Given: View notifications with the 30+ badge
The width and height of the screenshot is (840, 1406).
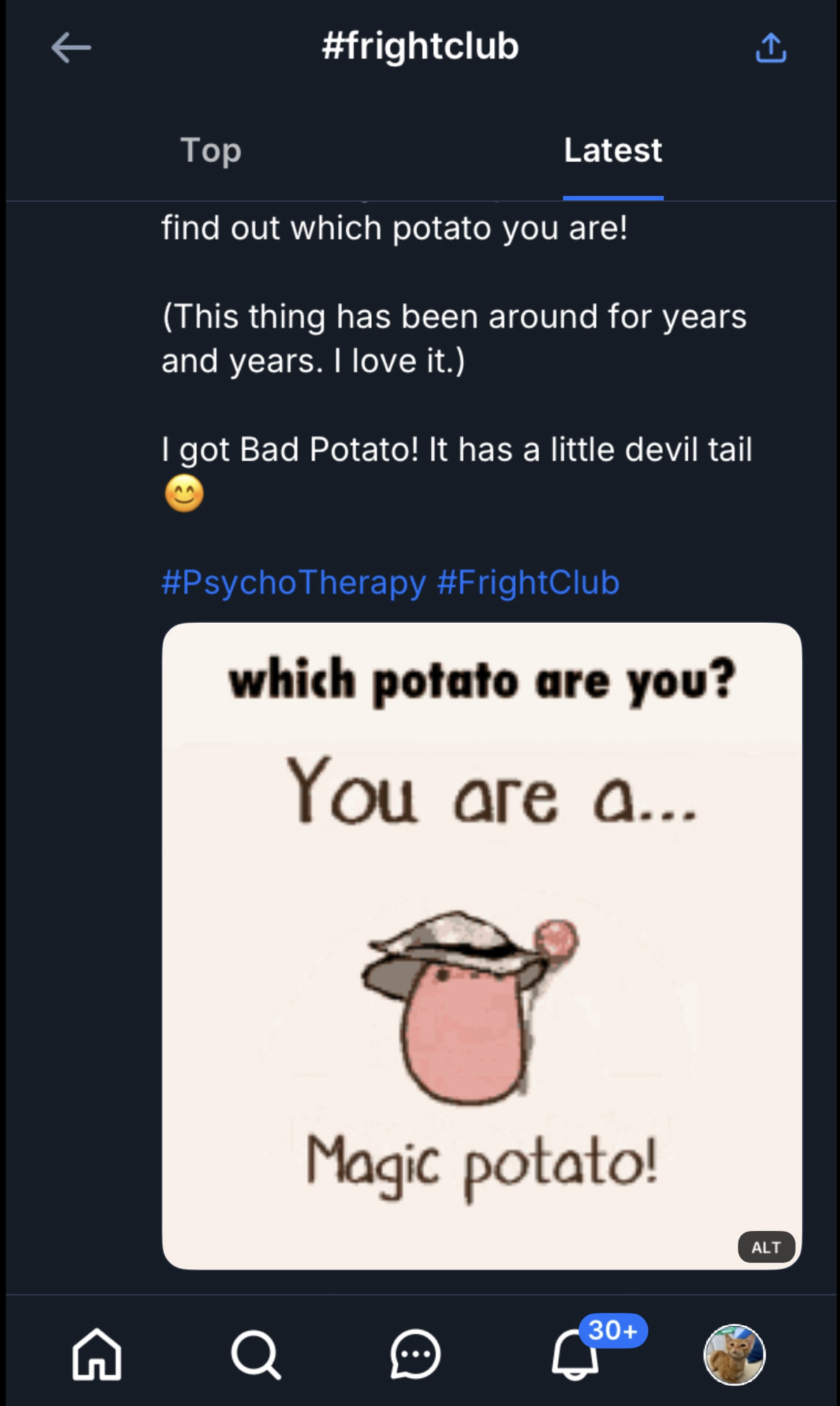Looking at the screenshot, I should coord(576,1354).
